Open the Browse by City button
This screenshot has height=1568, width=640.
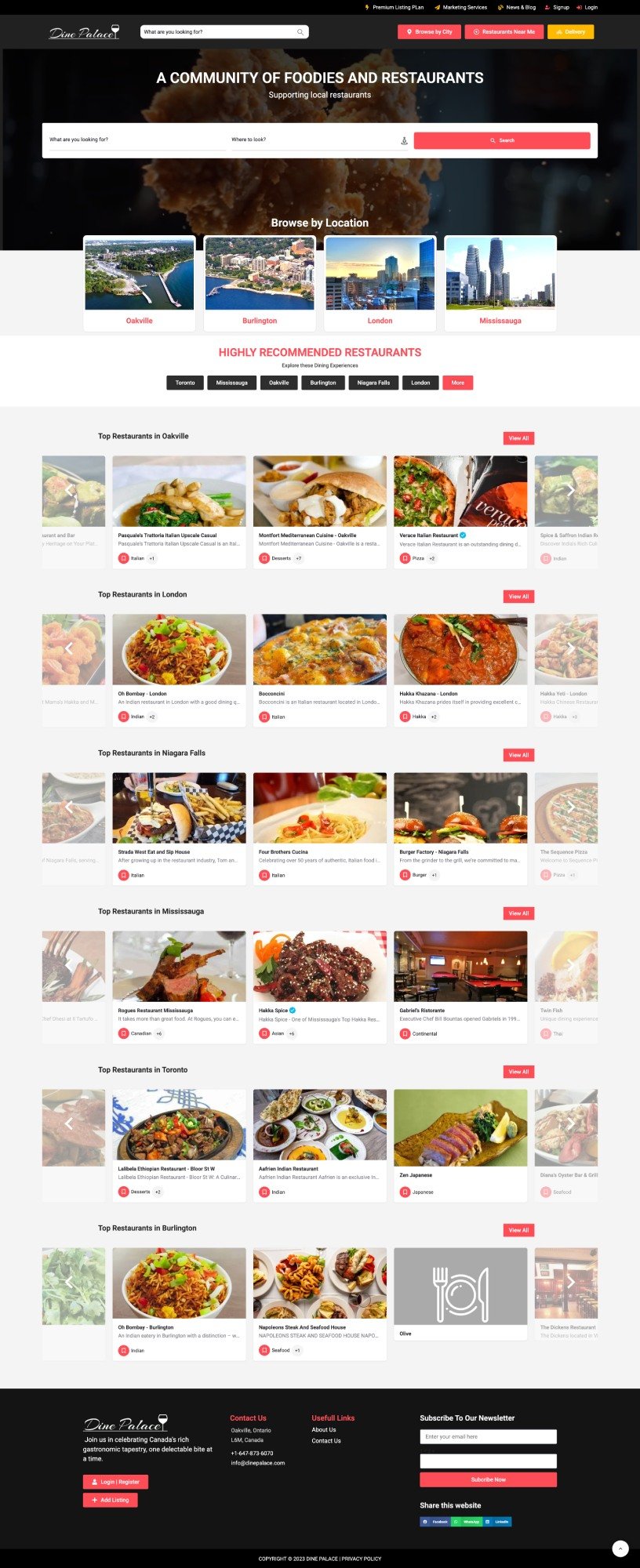coord(428,32)
